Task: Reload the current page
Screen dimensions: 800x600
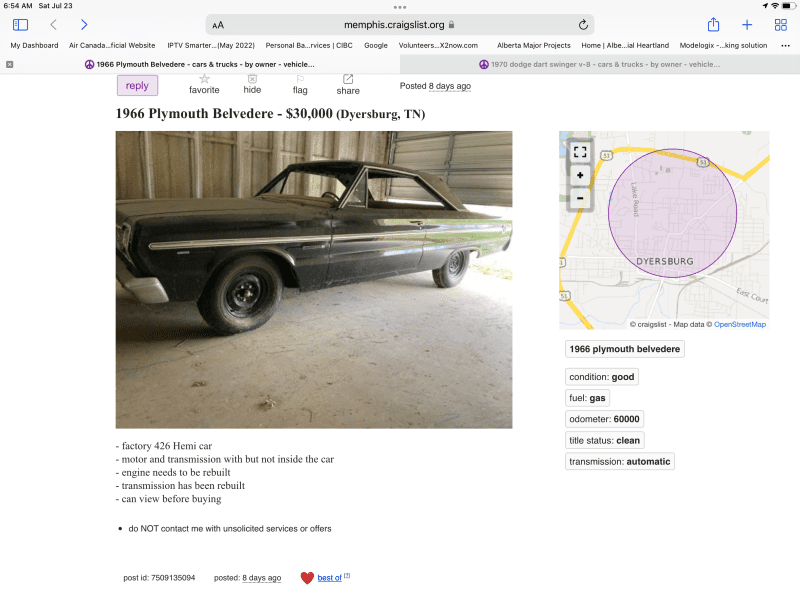Action: [583, 25]
